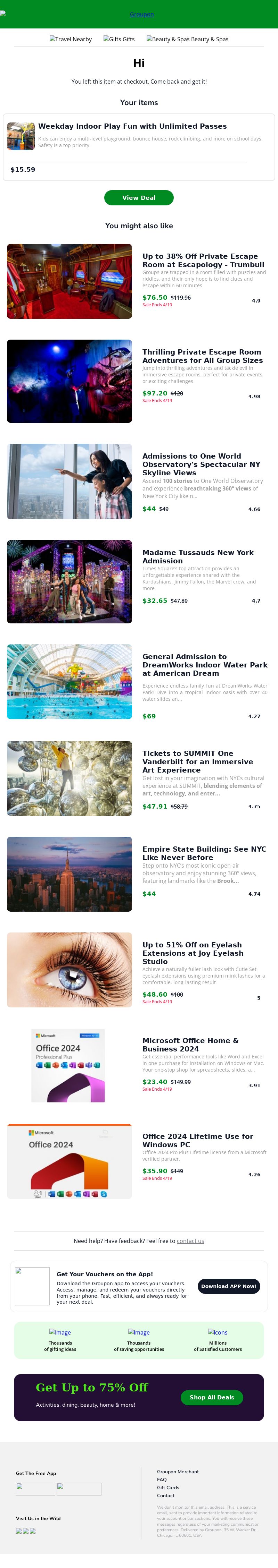View the Thrilling Private Escape Room deal

[x=202, y=356]
